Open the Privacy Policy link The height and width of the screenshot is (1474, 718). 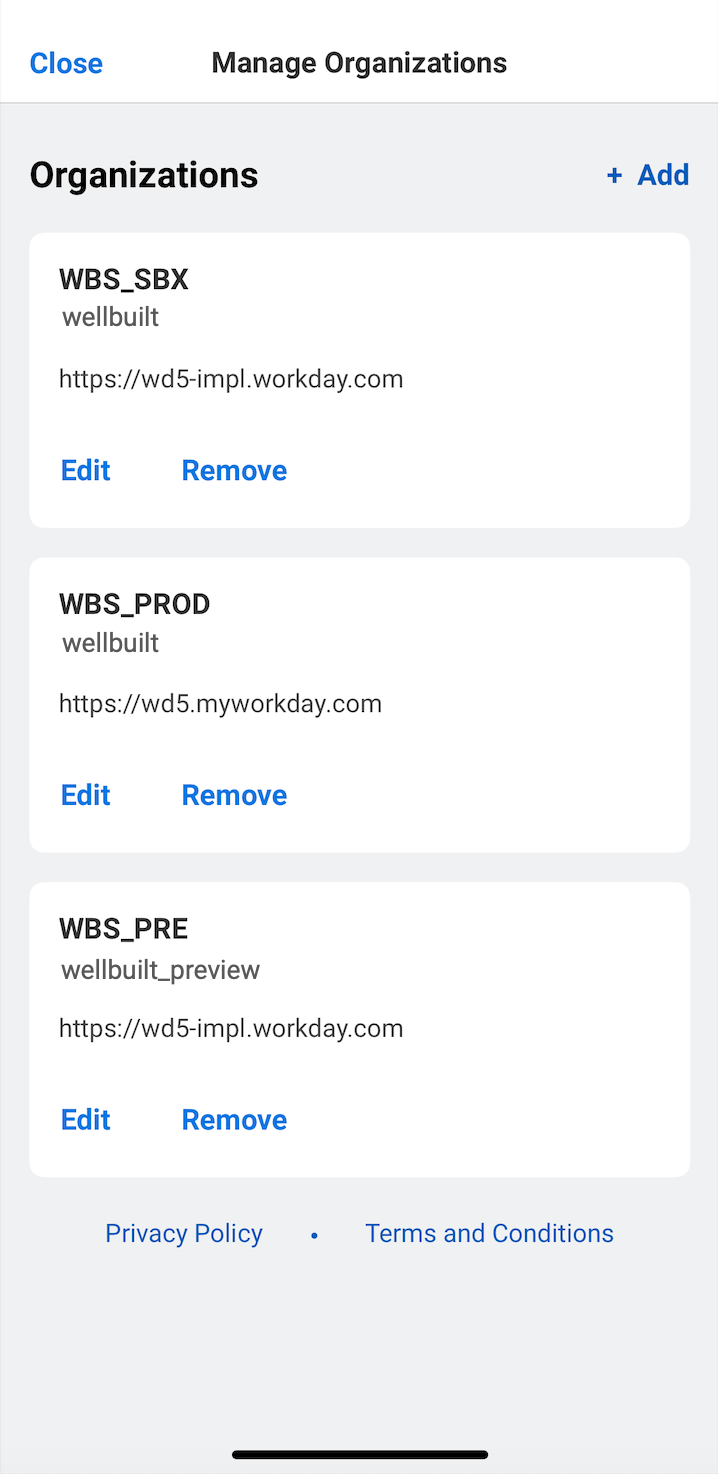click(x=184, y=1233)
